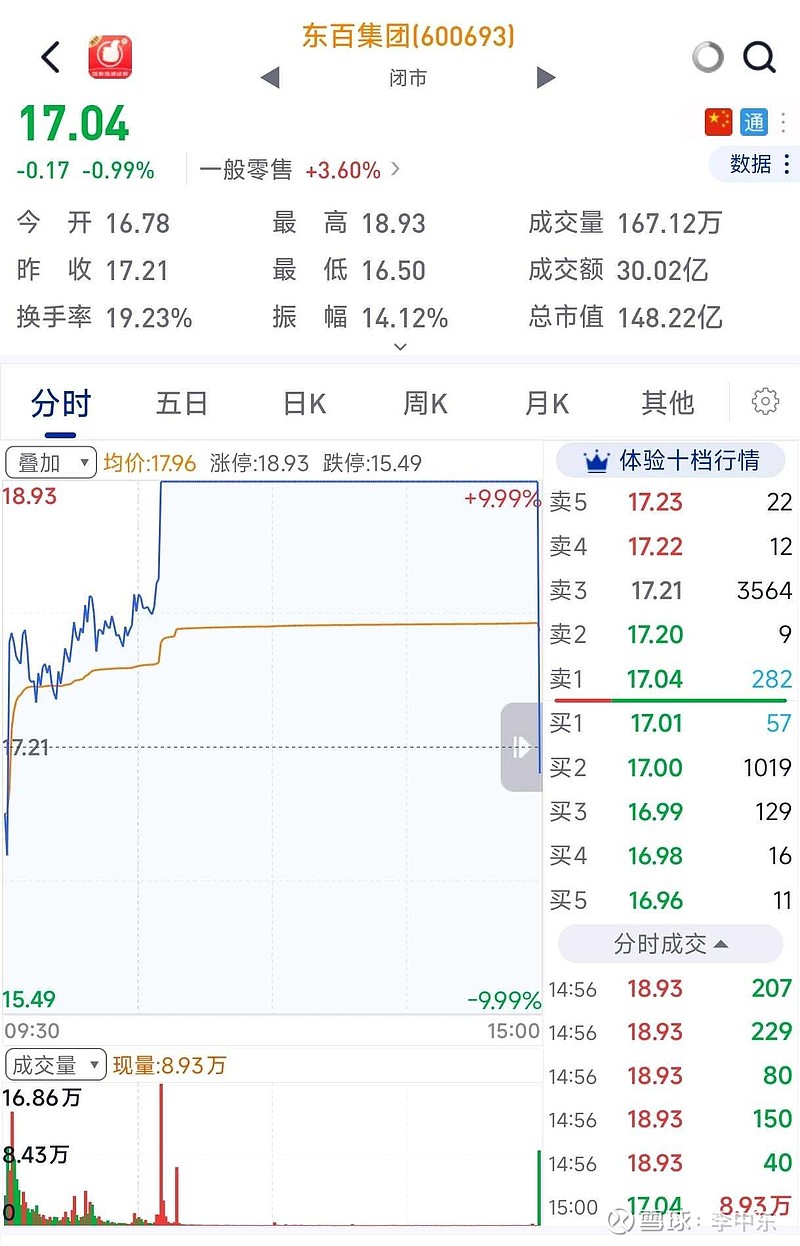
Task: Open the 叠加 overlay dropdown
Action: [50, 463]
